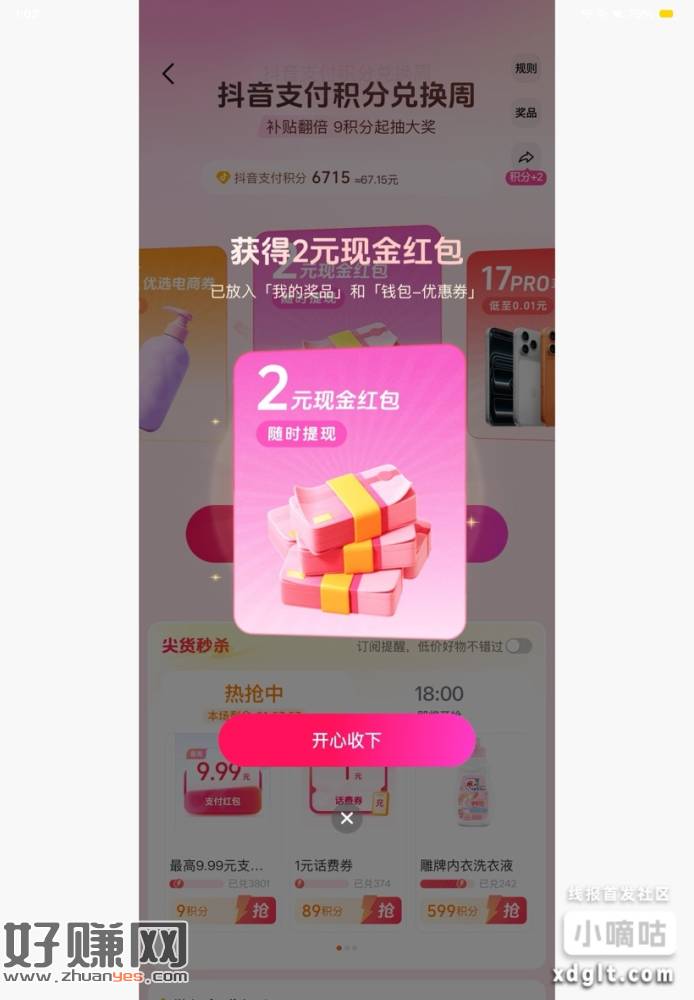Select the 热抢中 tab

253,694
